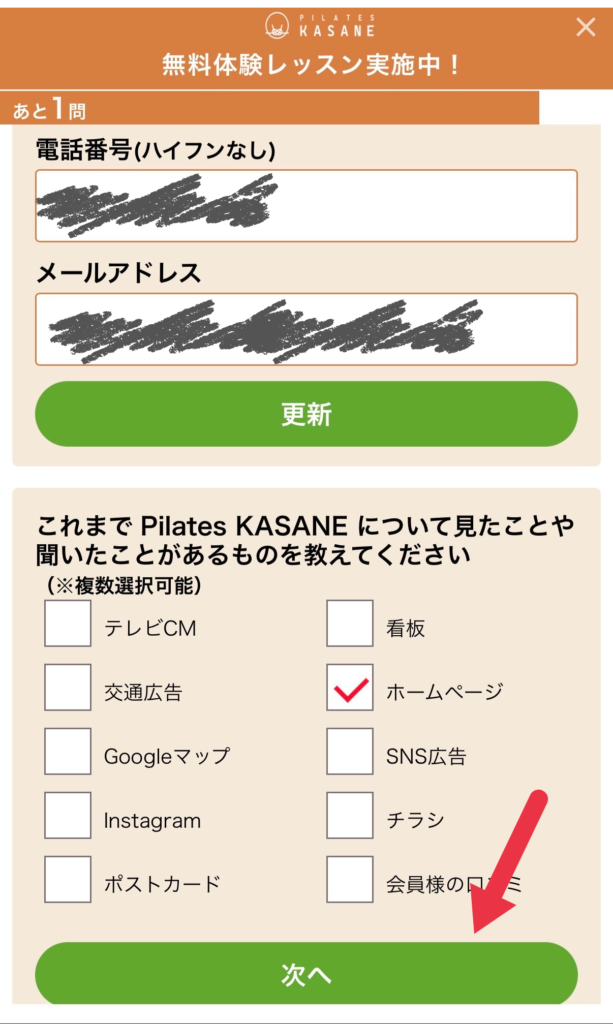Check the チラシ checkbox
This screenshot has width=613, height=1024.
350,816
